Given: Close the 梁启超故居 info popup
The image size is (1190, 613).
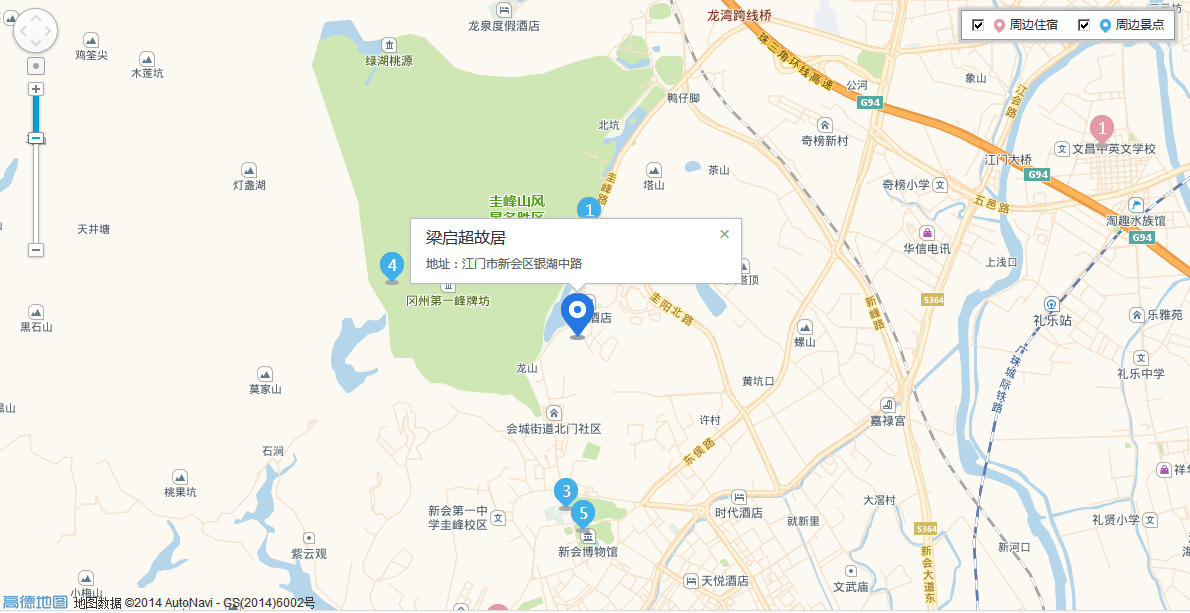Looking at the screenshot, I should 725,234.
